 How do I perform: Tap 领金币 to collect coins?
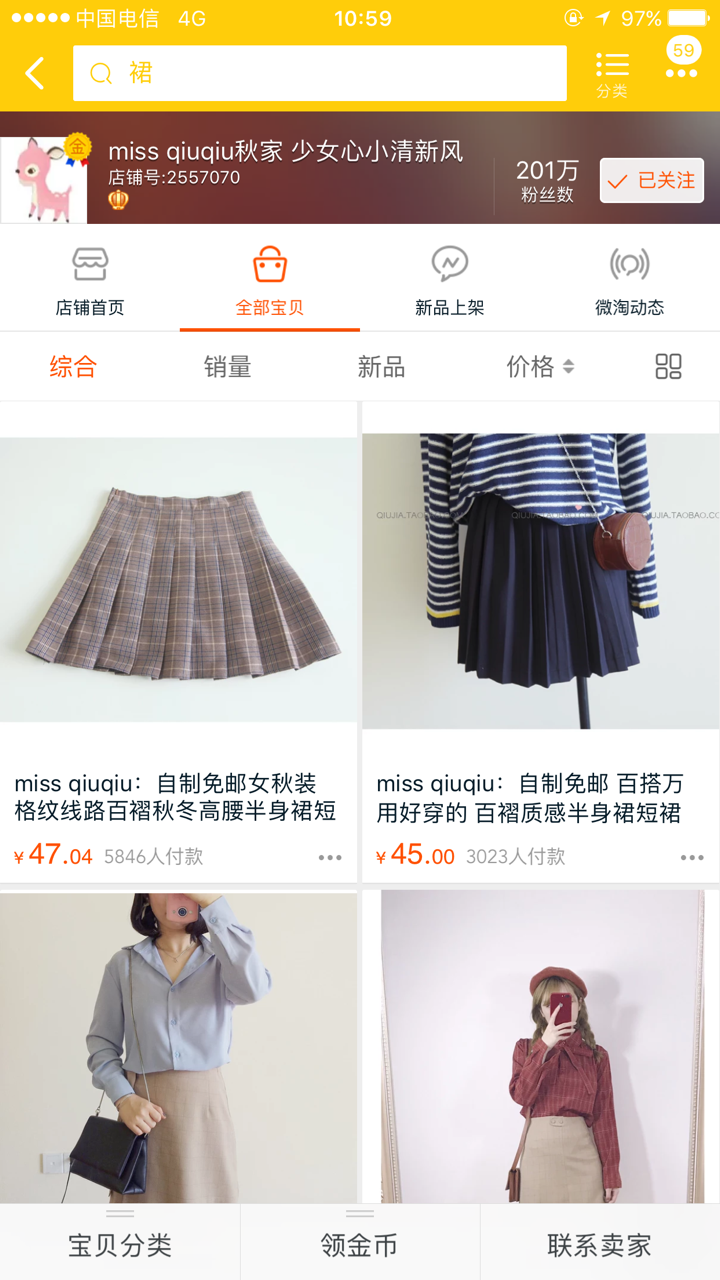coord(360,1243)
